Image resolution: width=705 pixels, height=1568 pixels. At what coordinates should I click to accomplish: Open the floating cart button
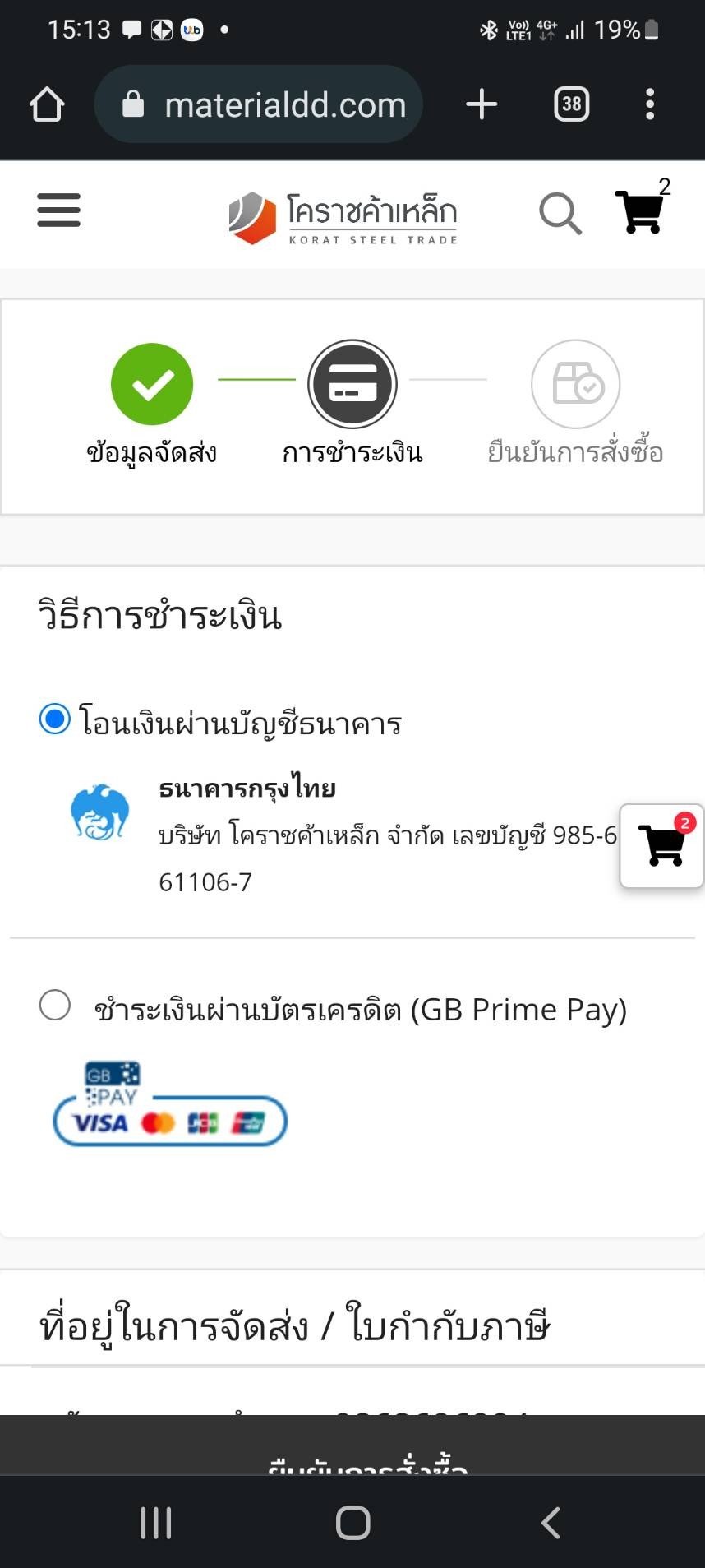point(662,845)
